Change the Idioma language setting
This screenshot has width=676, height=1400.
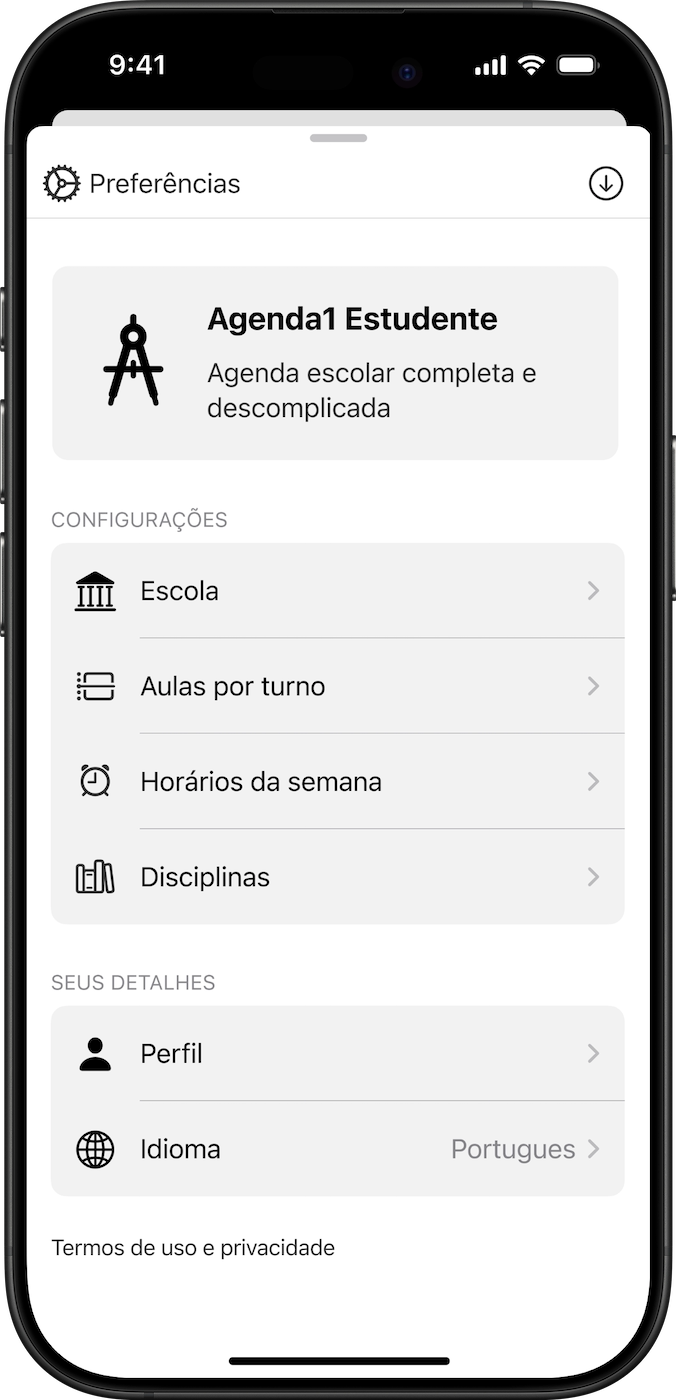click(338, 1149)
